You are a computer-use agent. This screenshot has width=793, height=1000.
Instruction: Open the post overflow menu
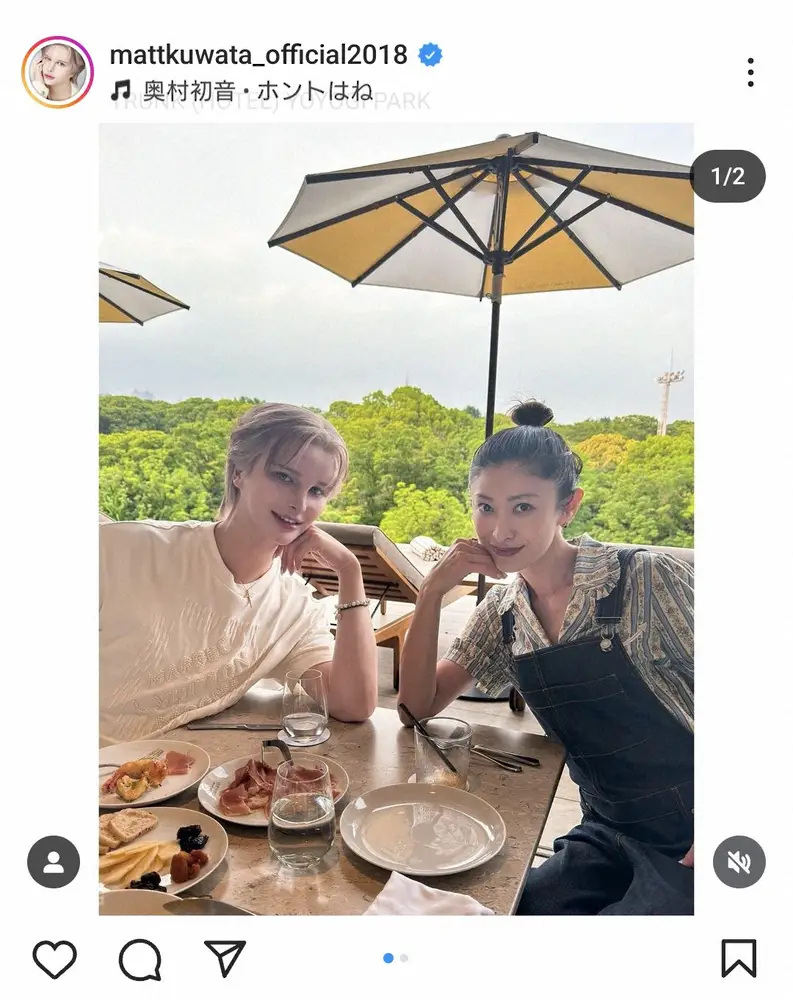[x=750, y=72]
